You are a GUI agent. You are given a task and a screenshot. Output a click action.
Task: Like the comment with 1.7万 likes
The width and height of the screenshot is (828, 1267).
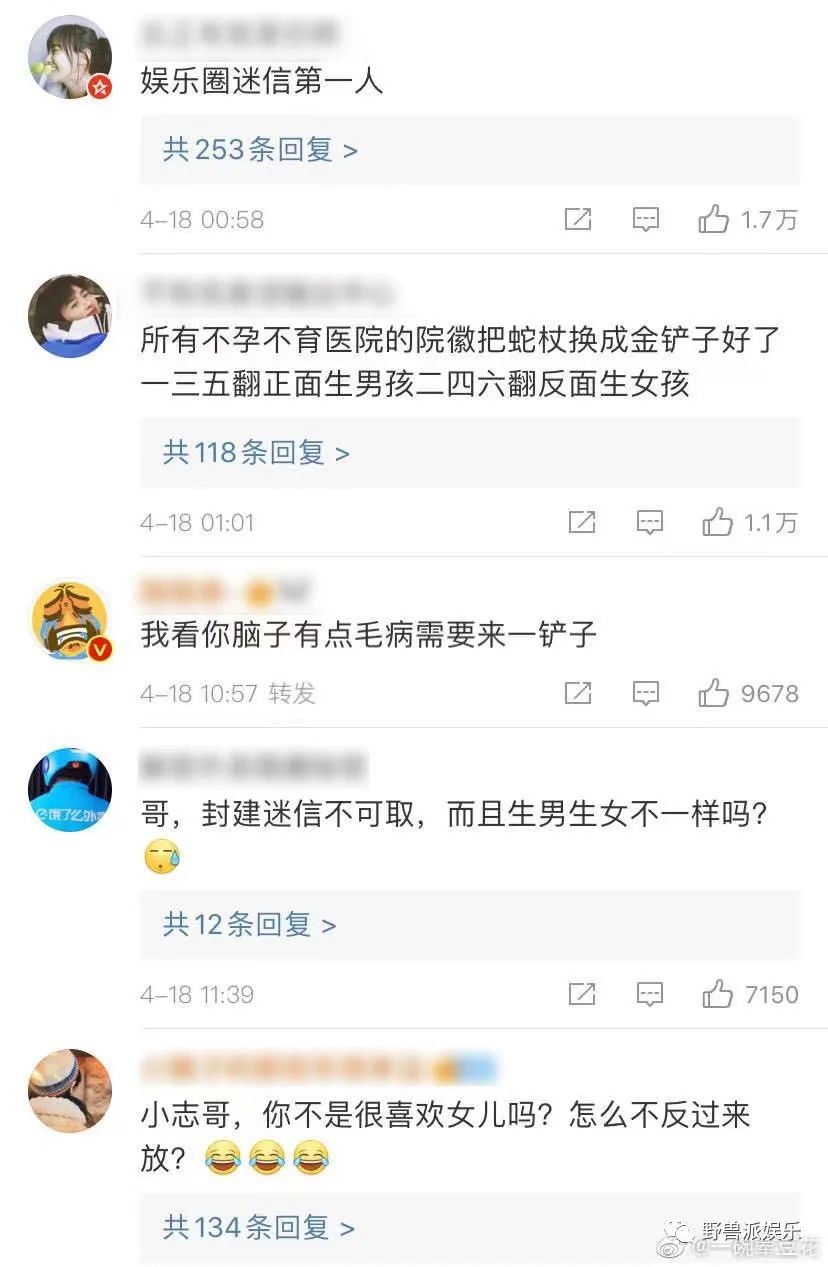(714, 219)
